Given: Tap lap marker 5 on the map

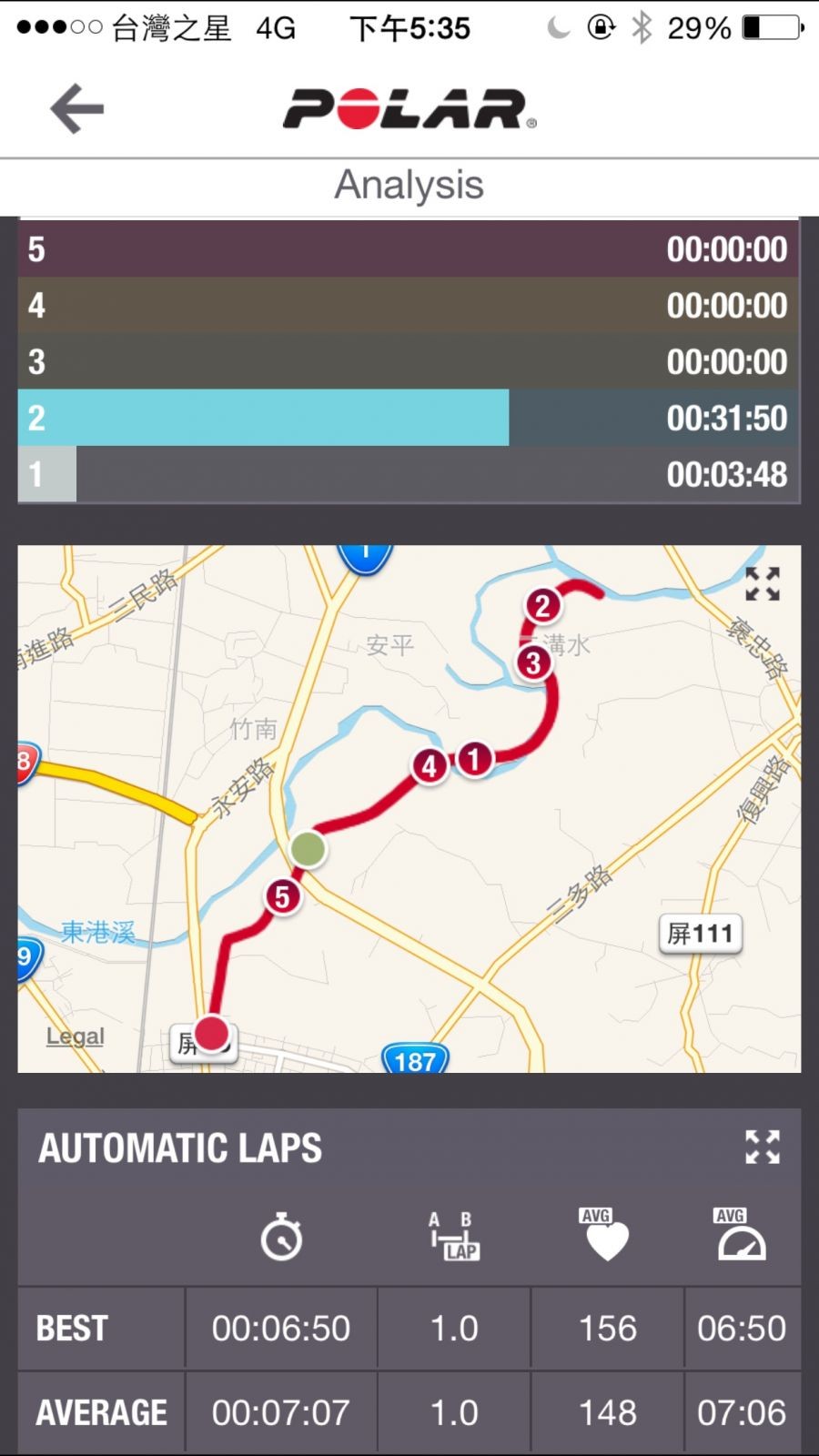Looking at the screenshot, I should (282, 897).
